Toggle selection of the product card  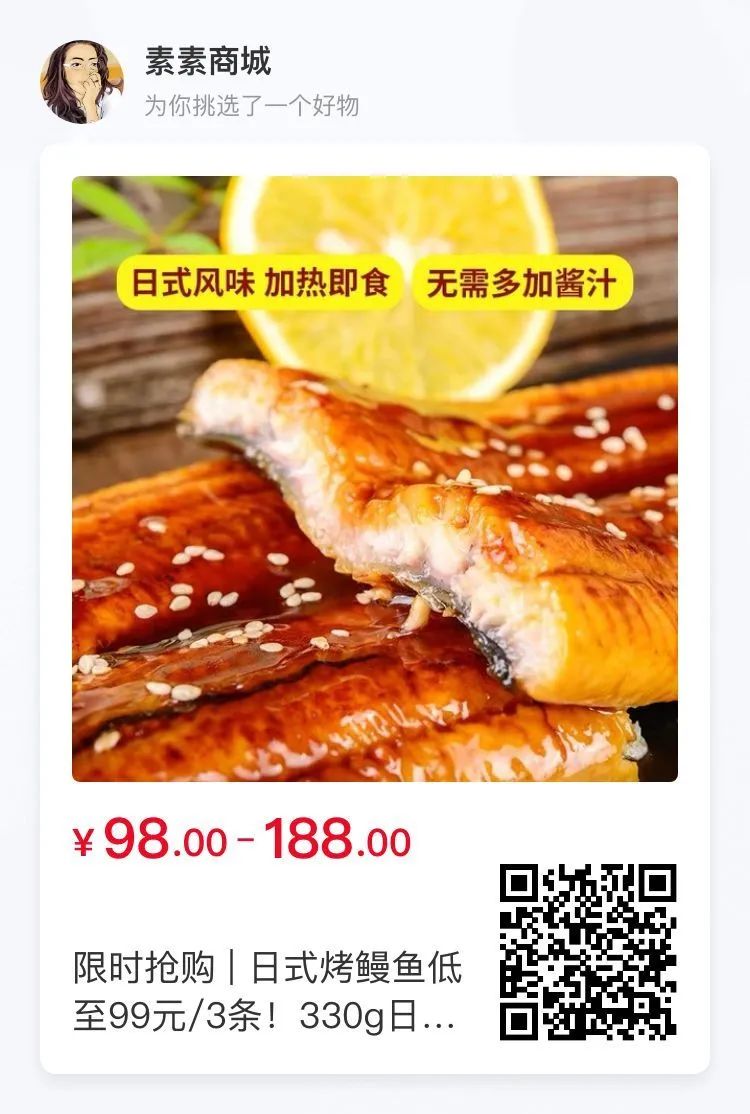coord(375,600)
